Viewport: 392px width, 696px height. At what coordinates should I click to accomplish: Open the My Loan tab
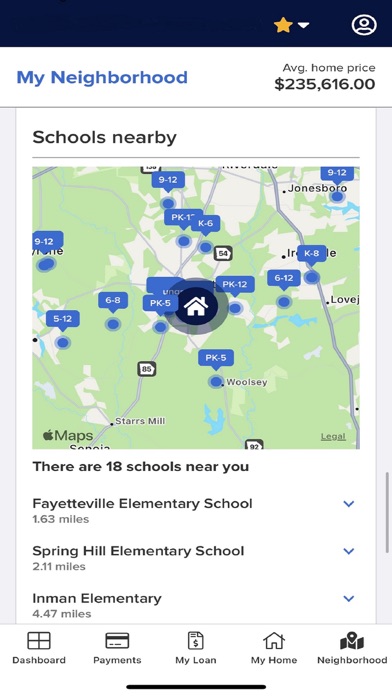click(x=195, y=648)
